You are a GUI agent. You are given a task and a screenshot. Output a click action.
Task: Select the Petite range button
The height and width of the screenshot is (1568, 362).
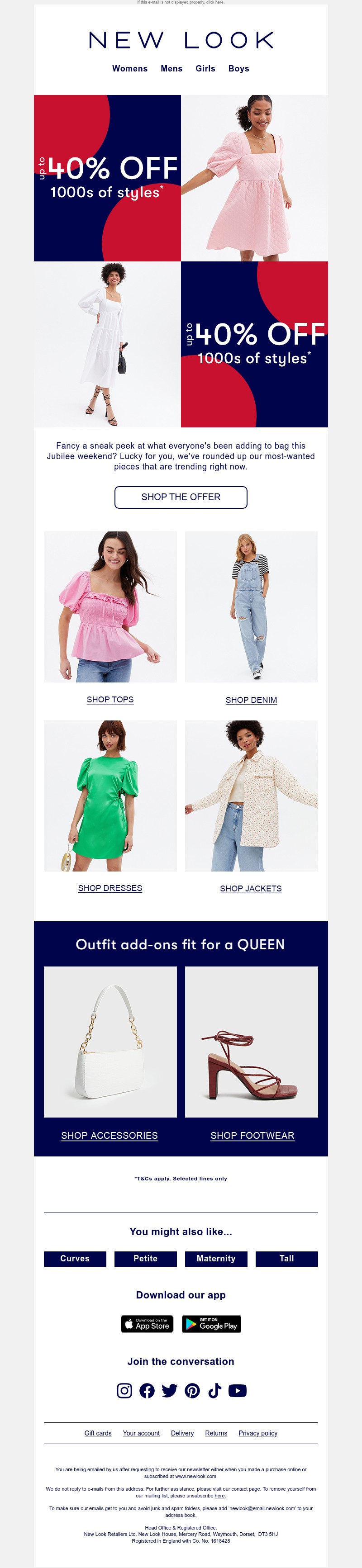(x=146, y=1258)
